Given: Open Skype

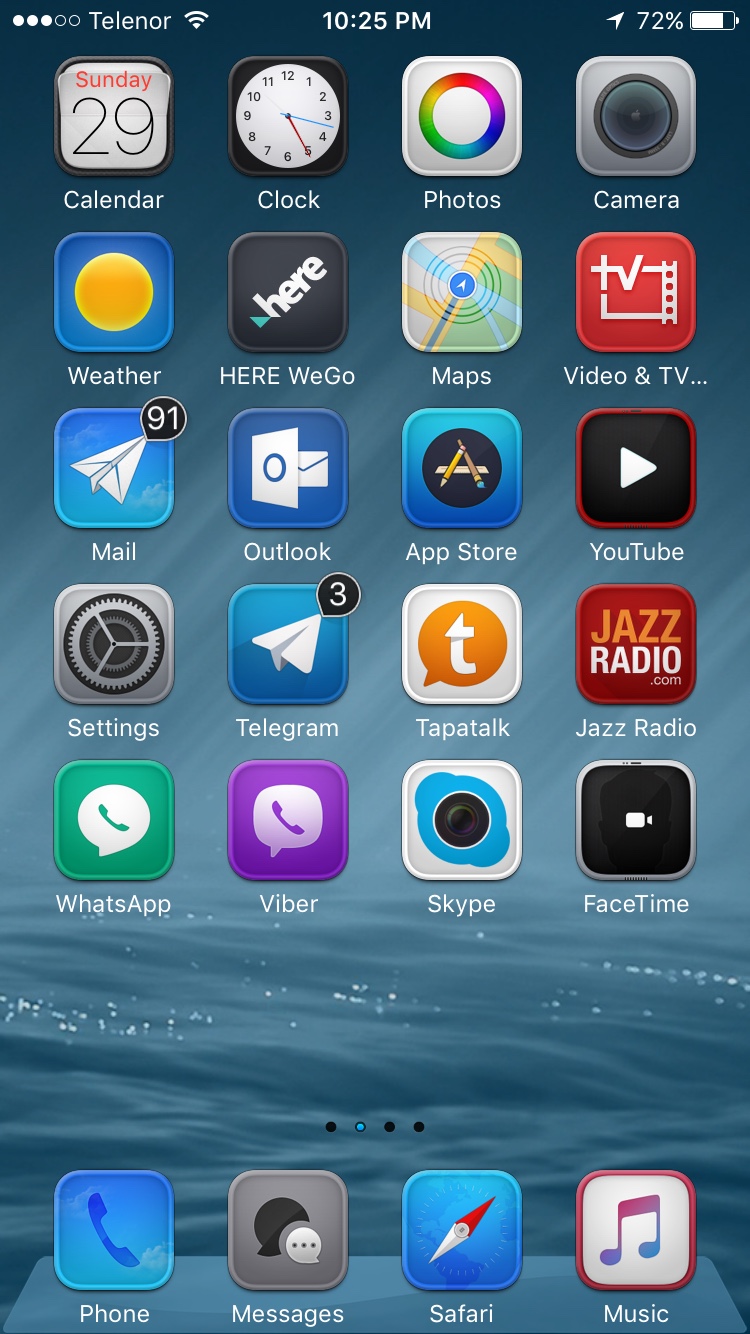Looking at the screenshot, I should click(x=462, y=821).
